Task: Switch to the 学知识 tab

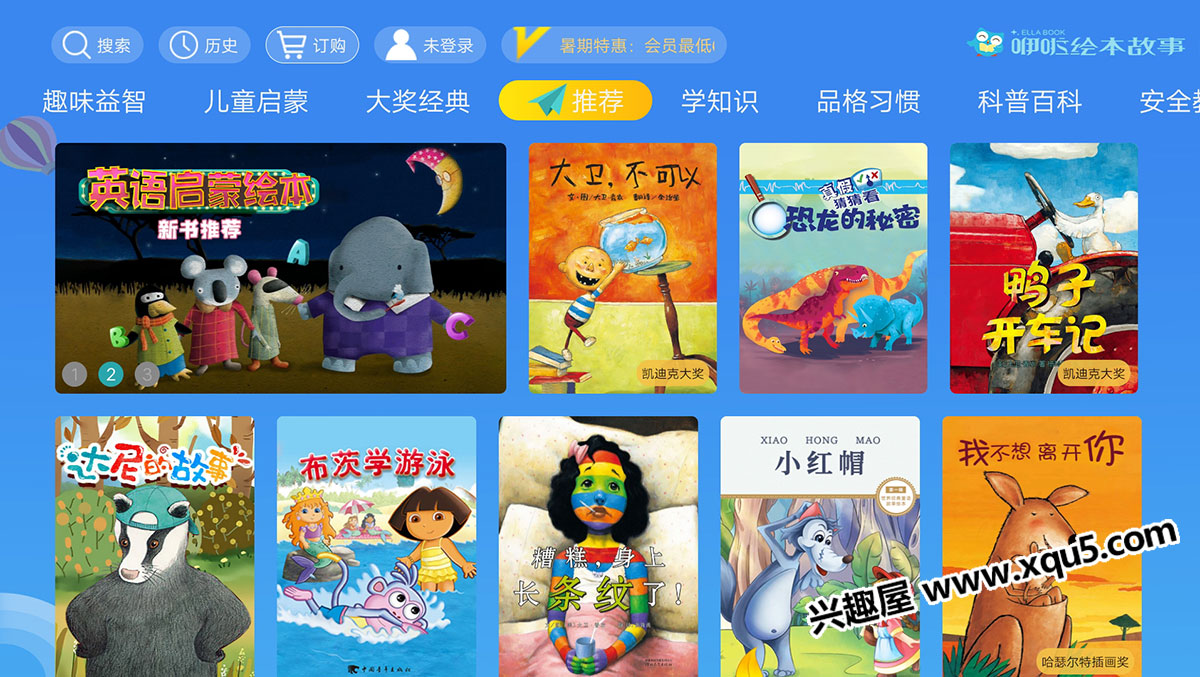Action: coord(720,101)
